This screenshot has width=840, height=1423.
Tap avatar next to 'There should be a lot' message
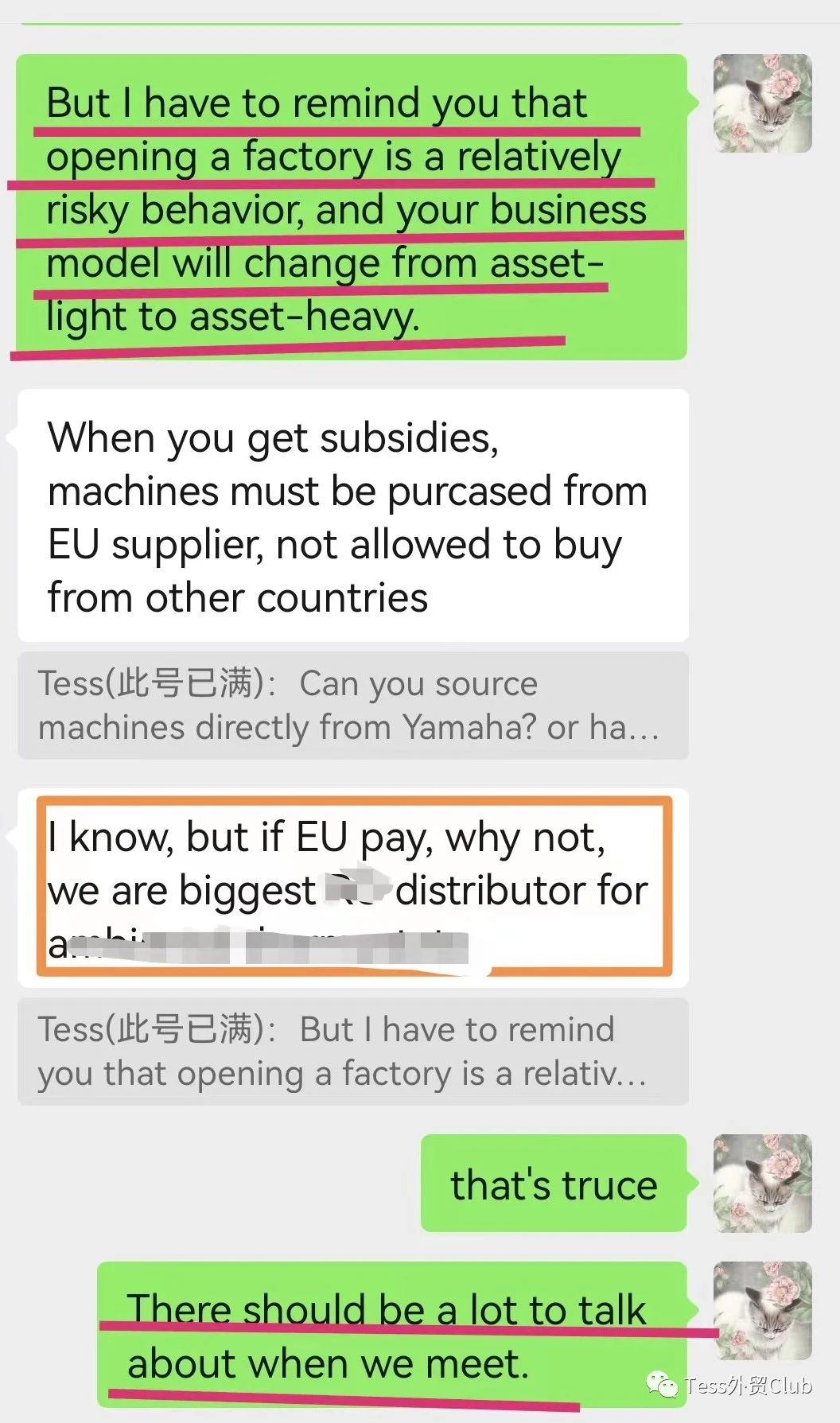[762, 1310]
